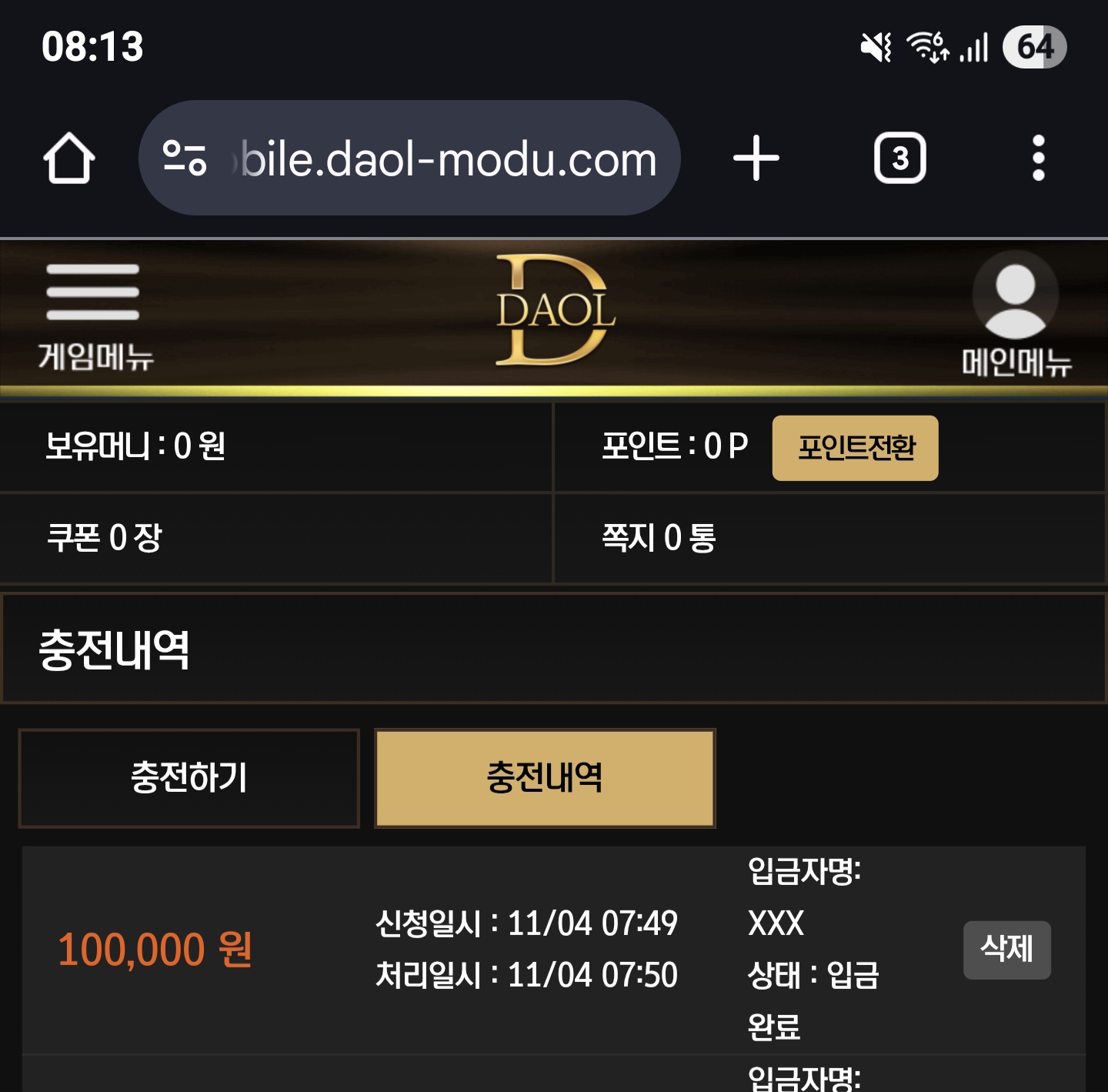This screenshot has height=1092, width=1108.
Task: Select the 충전내역 tab
Action: point(545,778)
